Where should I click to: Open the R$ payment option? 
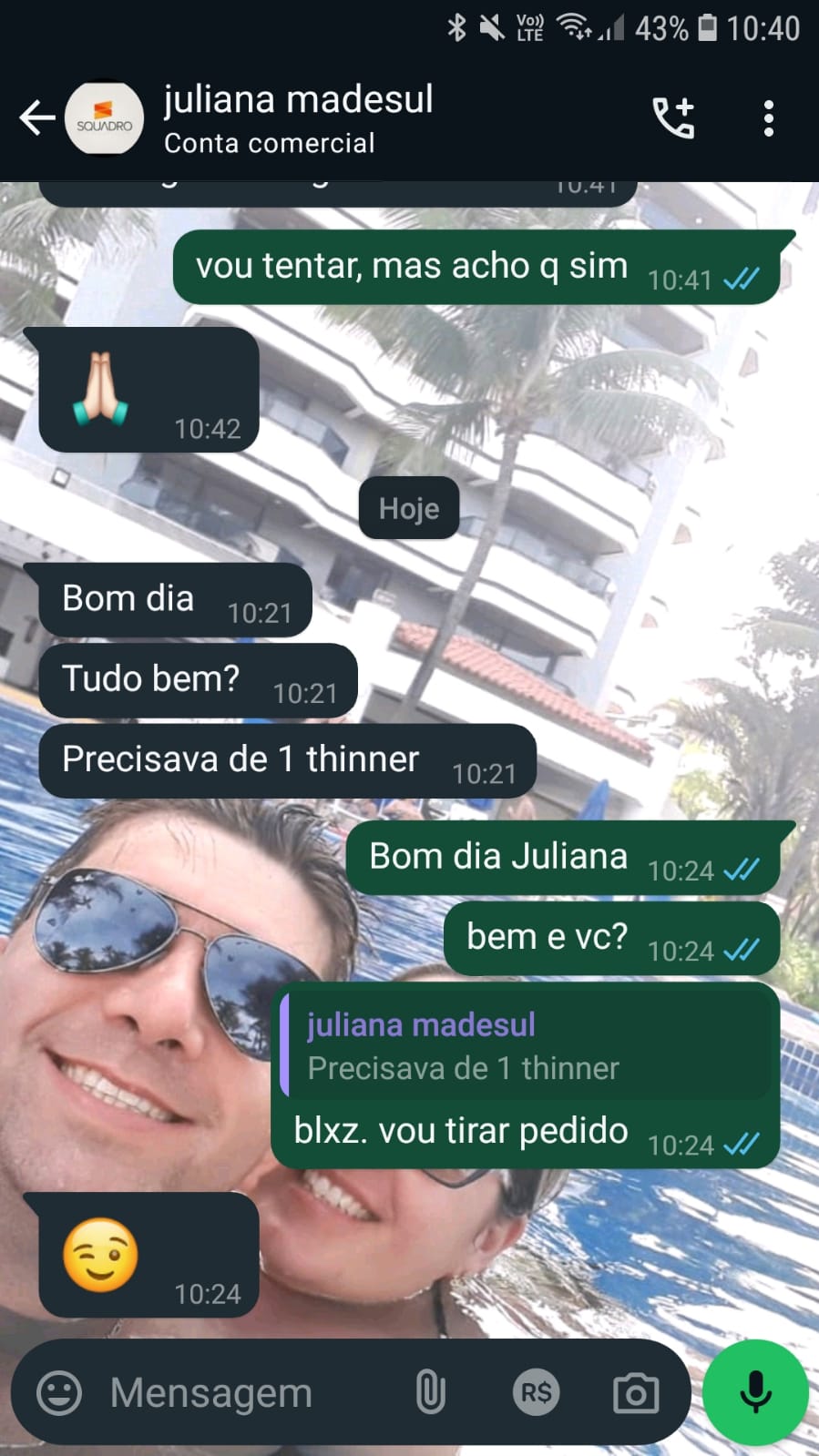pos(535,1392)
